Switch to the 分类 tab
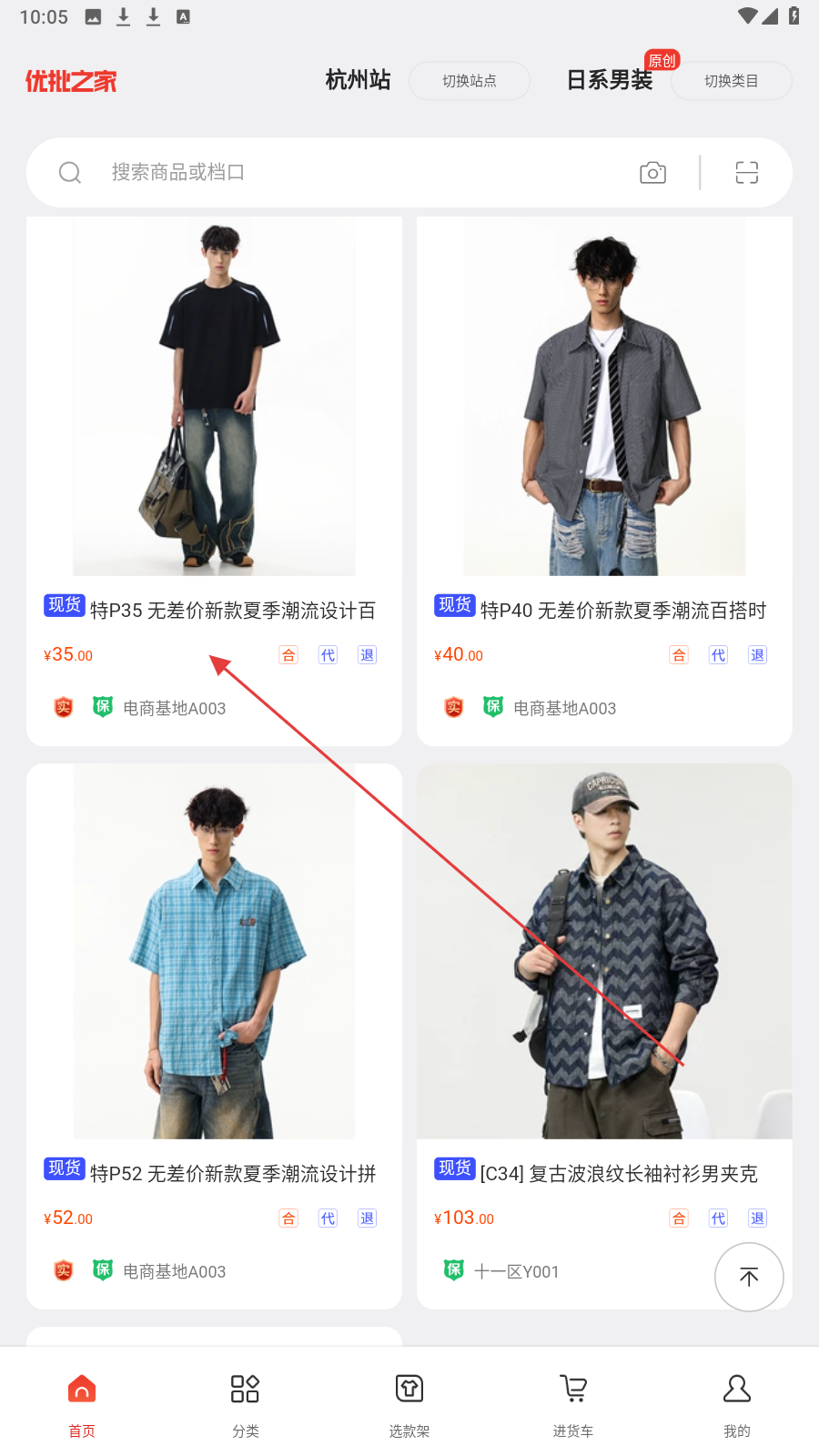Viewport: 819px width, 1456px height. pos(246,1404)
